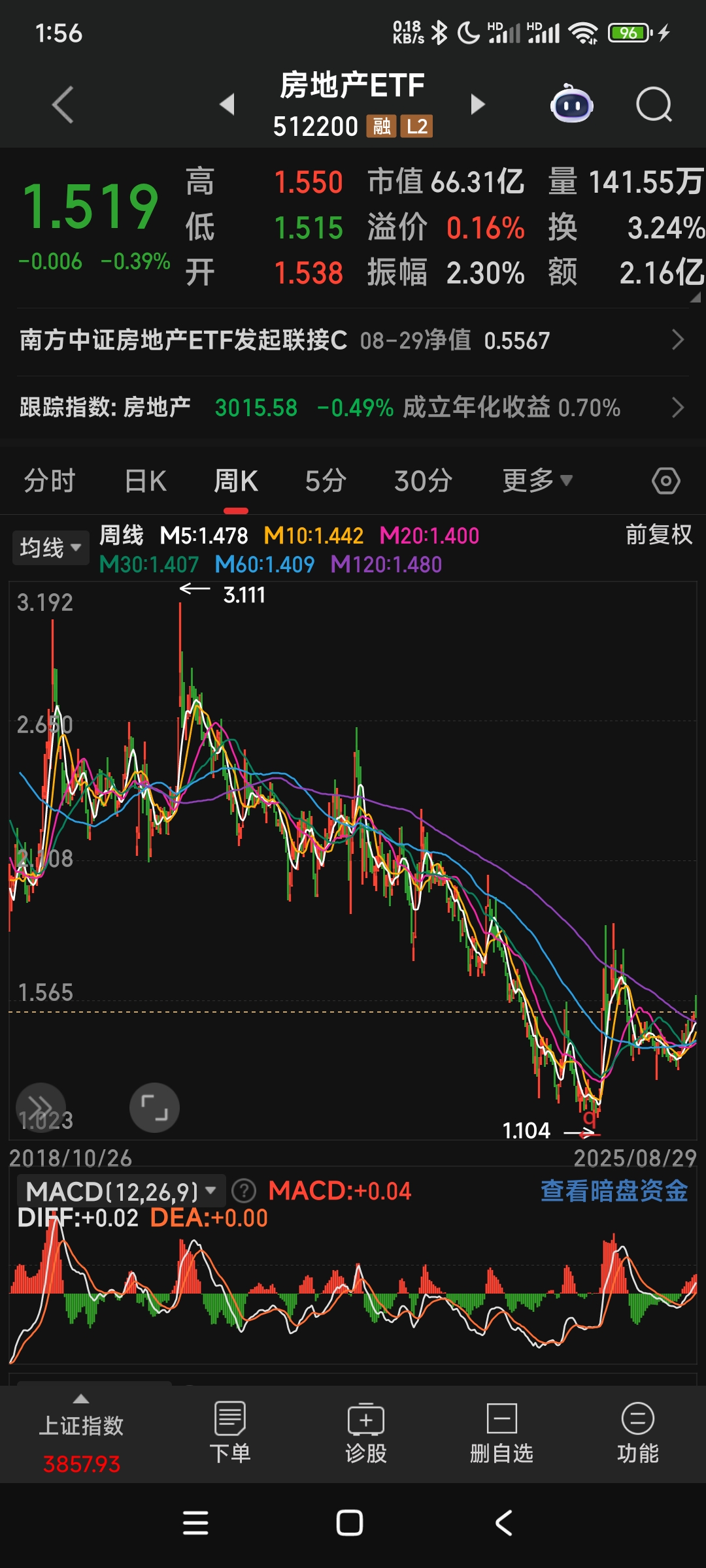Image resolution: width=706 pixels, height=1568 pixels.
Task: Change the 前复权 adjustment mode
Action: (x=658, y=535)
